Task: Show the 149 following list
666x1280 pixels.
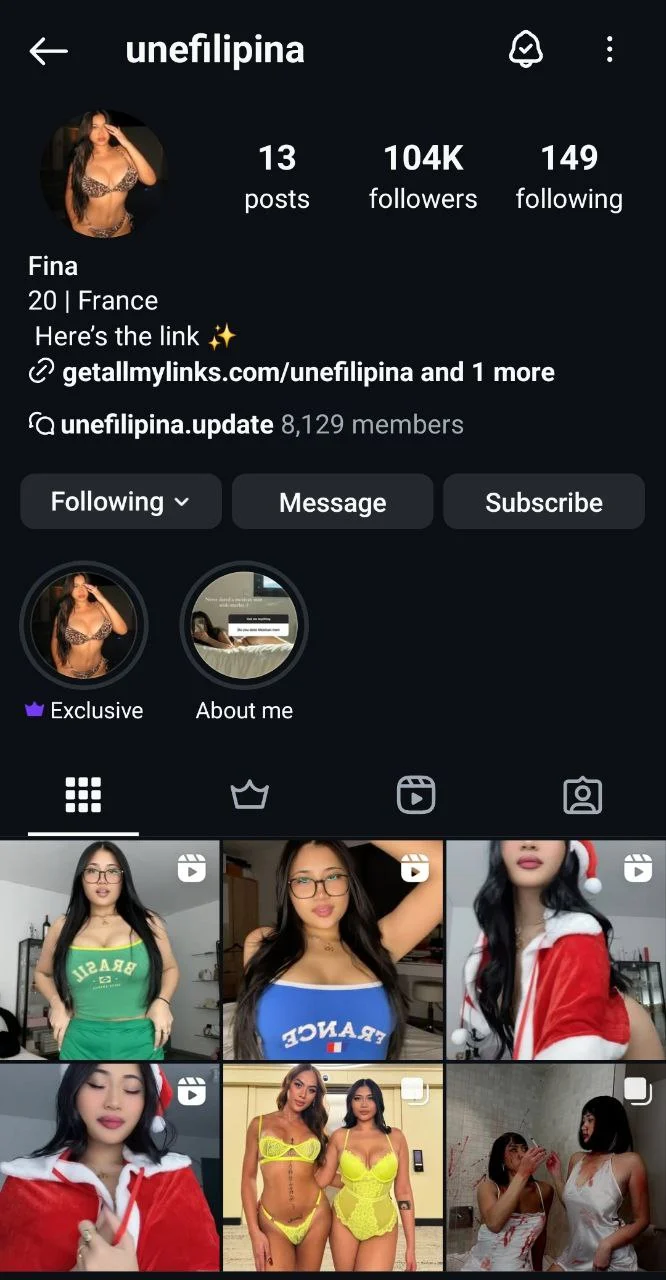Action: pos(569,177)
